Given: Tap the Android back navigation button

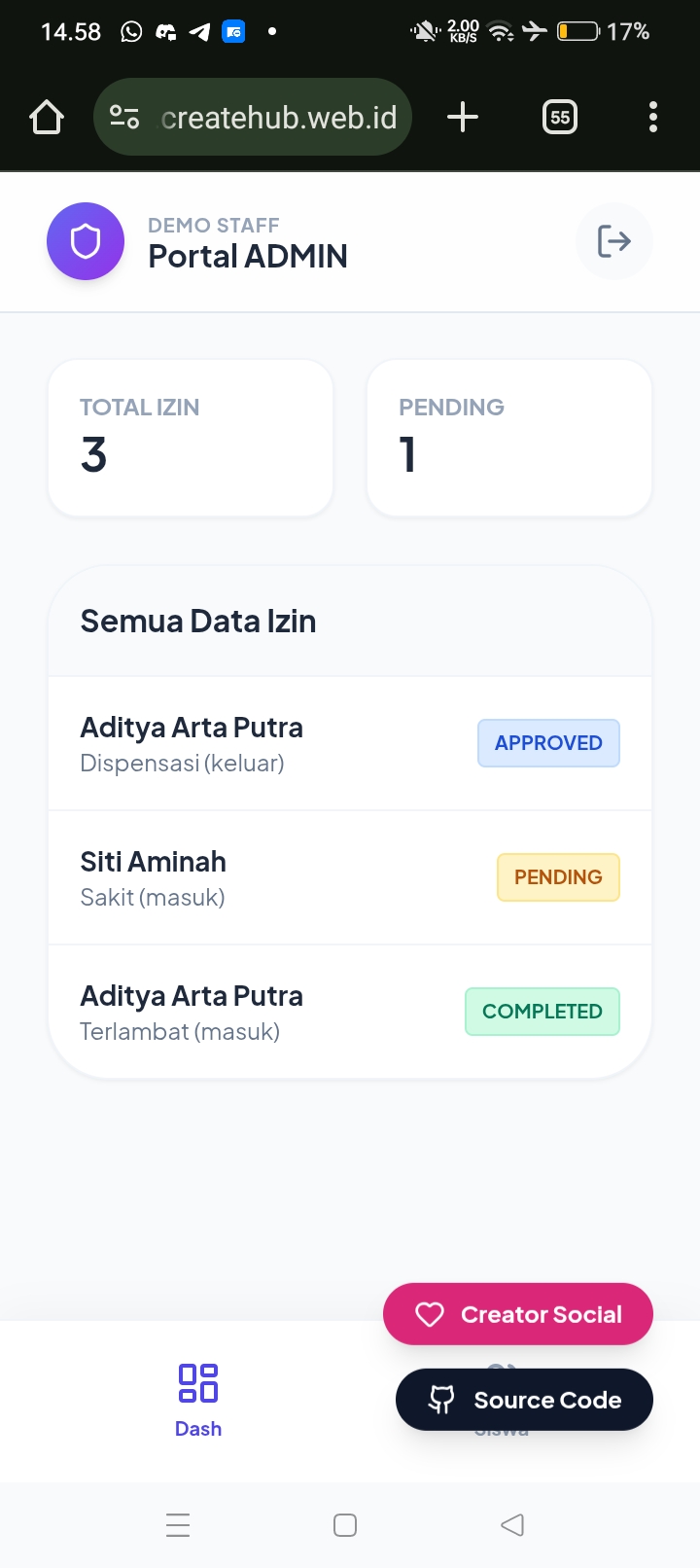Looking at the screenshot, I should (x=512, y=1524).
